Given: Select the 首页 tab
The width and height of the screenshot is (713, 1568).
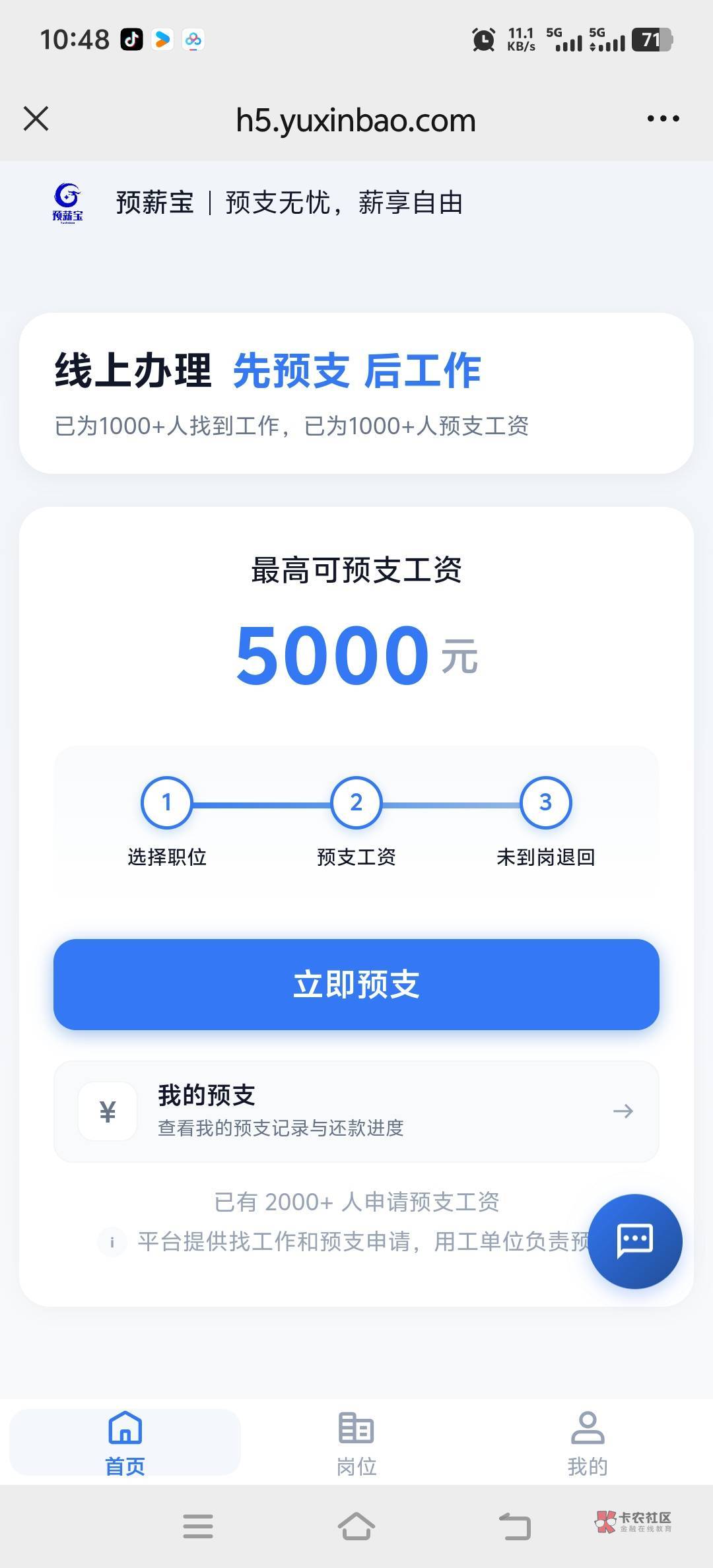Looking at the screenshot, I should pos(125,1443).
